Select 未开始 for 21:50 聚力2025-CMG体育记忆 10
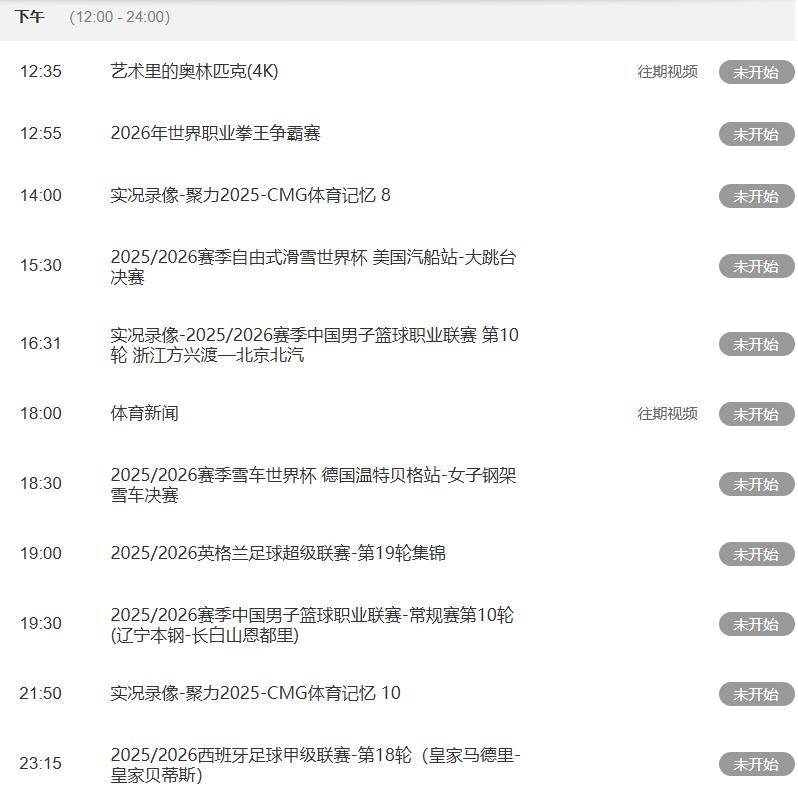Screen dimensions: 798x808 coord(756,694)
